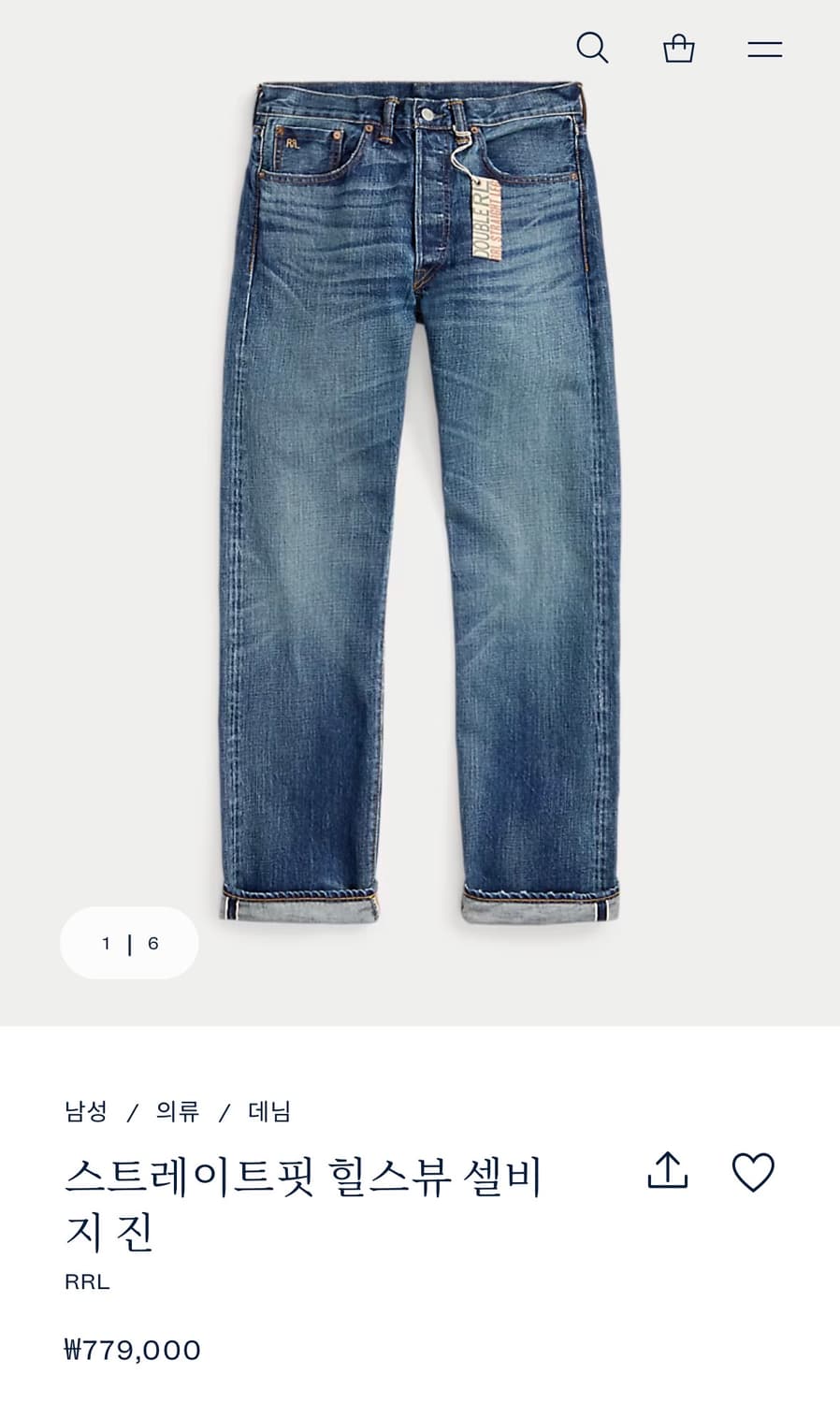This screenshot has height=1403, width=840.
Task: Select the RRL brand name
Action: coord(85,1281)
